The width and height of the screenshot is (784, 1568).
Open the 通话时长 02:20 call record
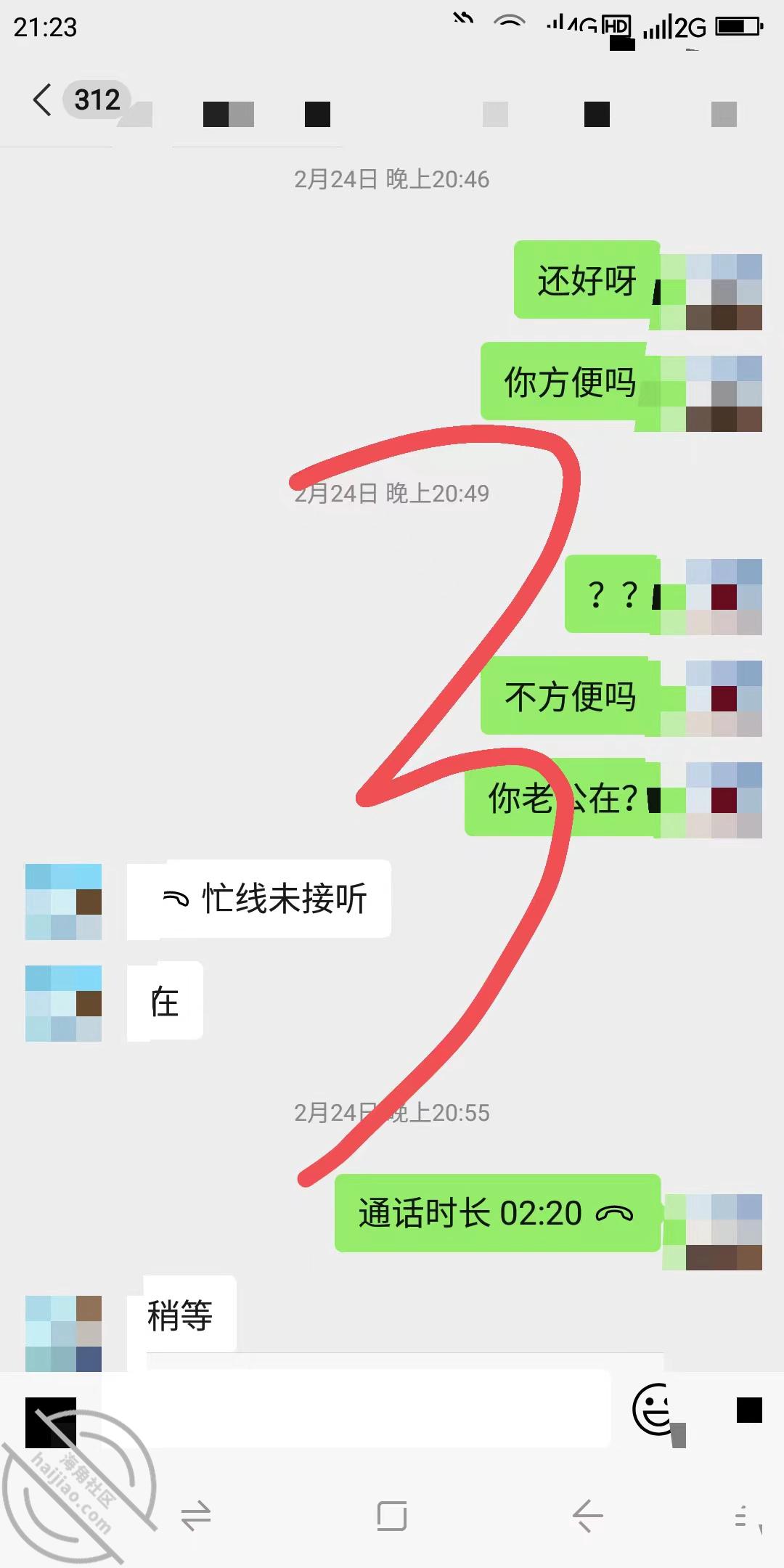(497, 1213)
